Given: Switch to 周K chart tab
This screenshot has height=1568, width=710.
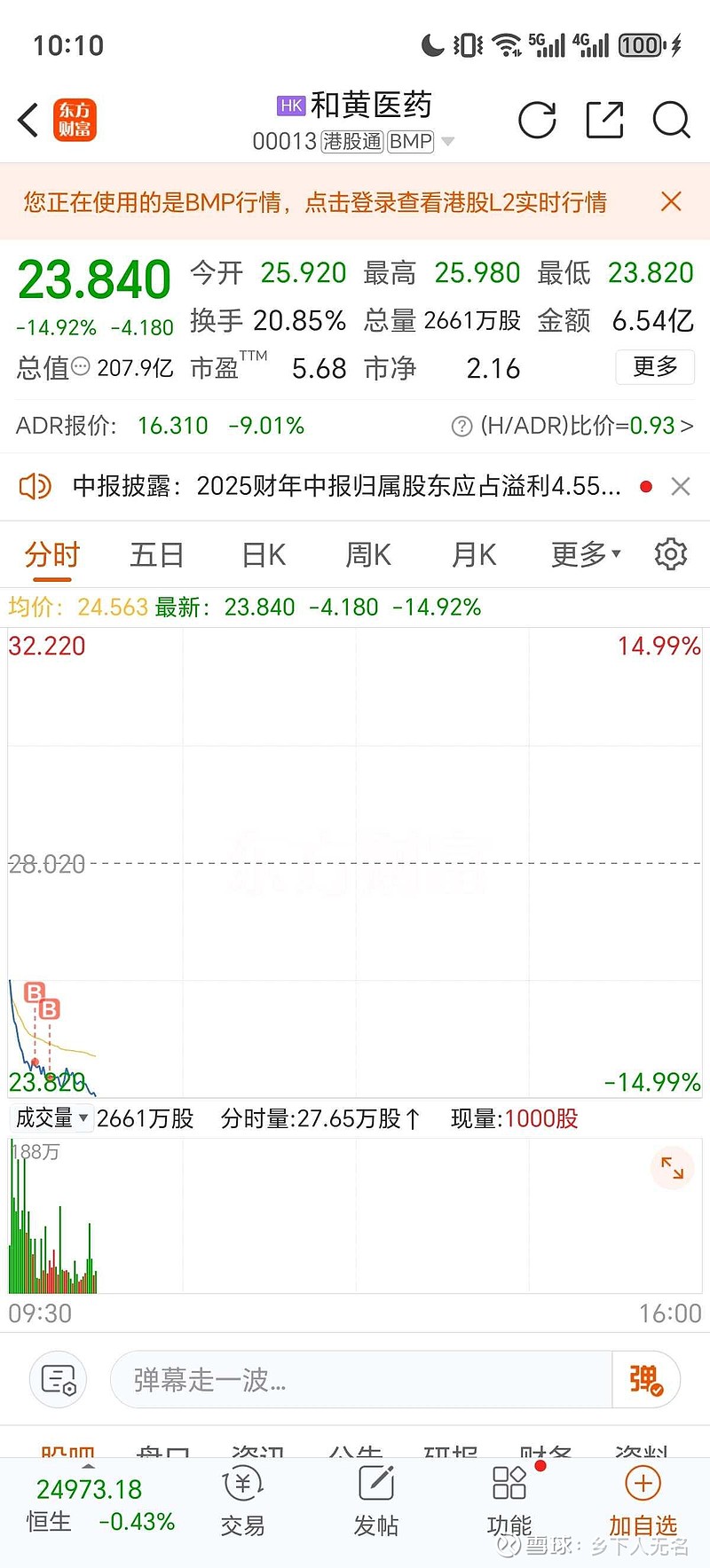Looking at the screenshot, I should 368,555.
